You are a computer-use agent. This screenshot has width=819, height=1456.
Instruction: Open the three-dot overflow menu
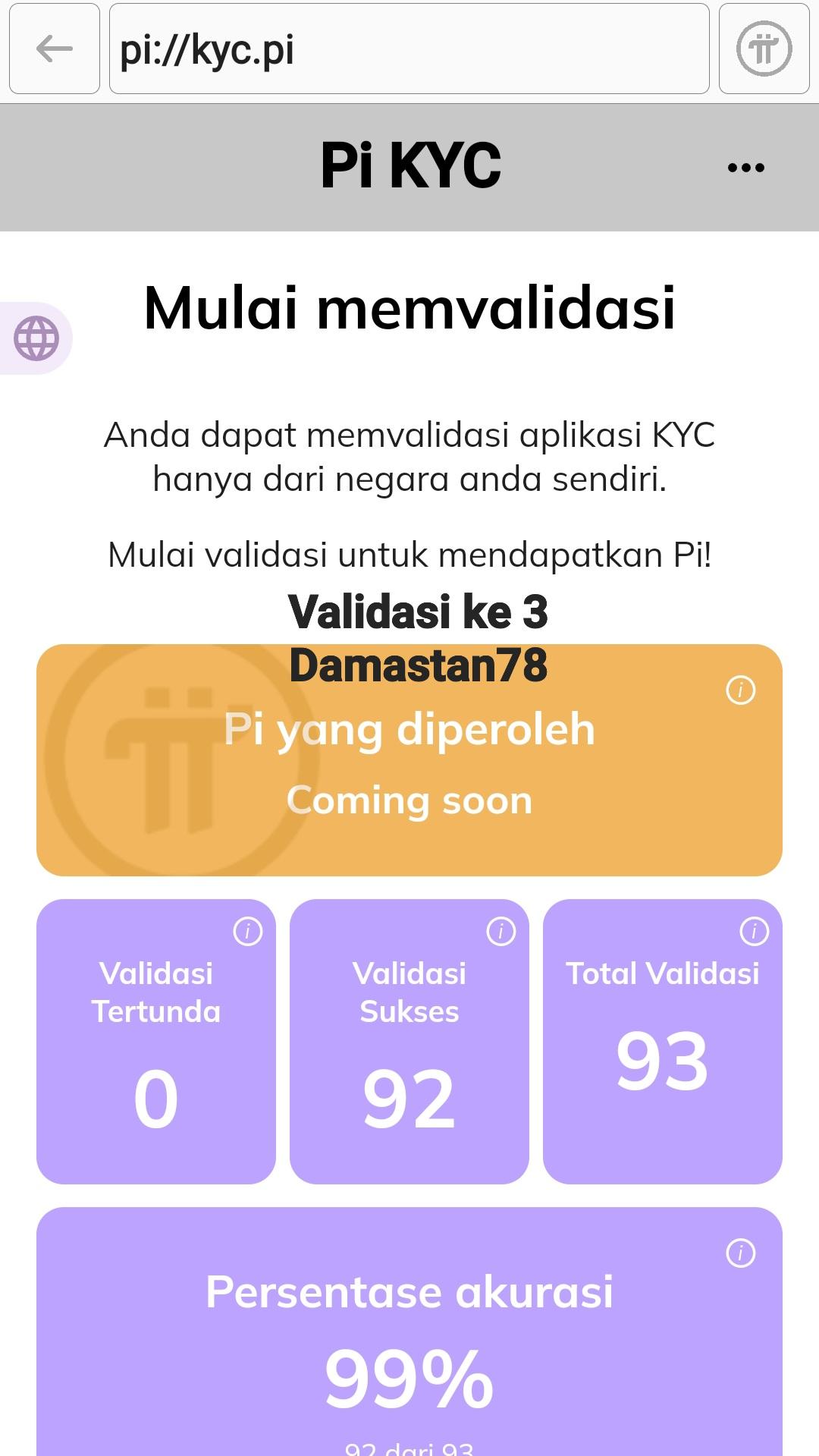click(x=745, y=168)
